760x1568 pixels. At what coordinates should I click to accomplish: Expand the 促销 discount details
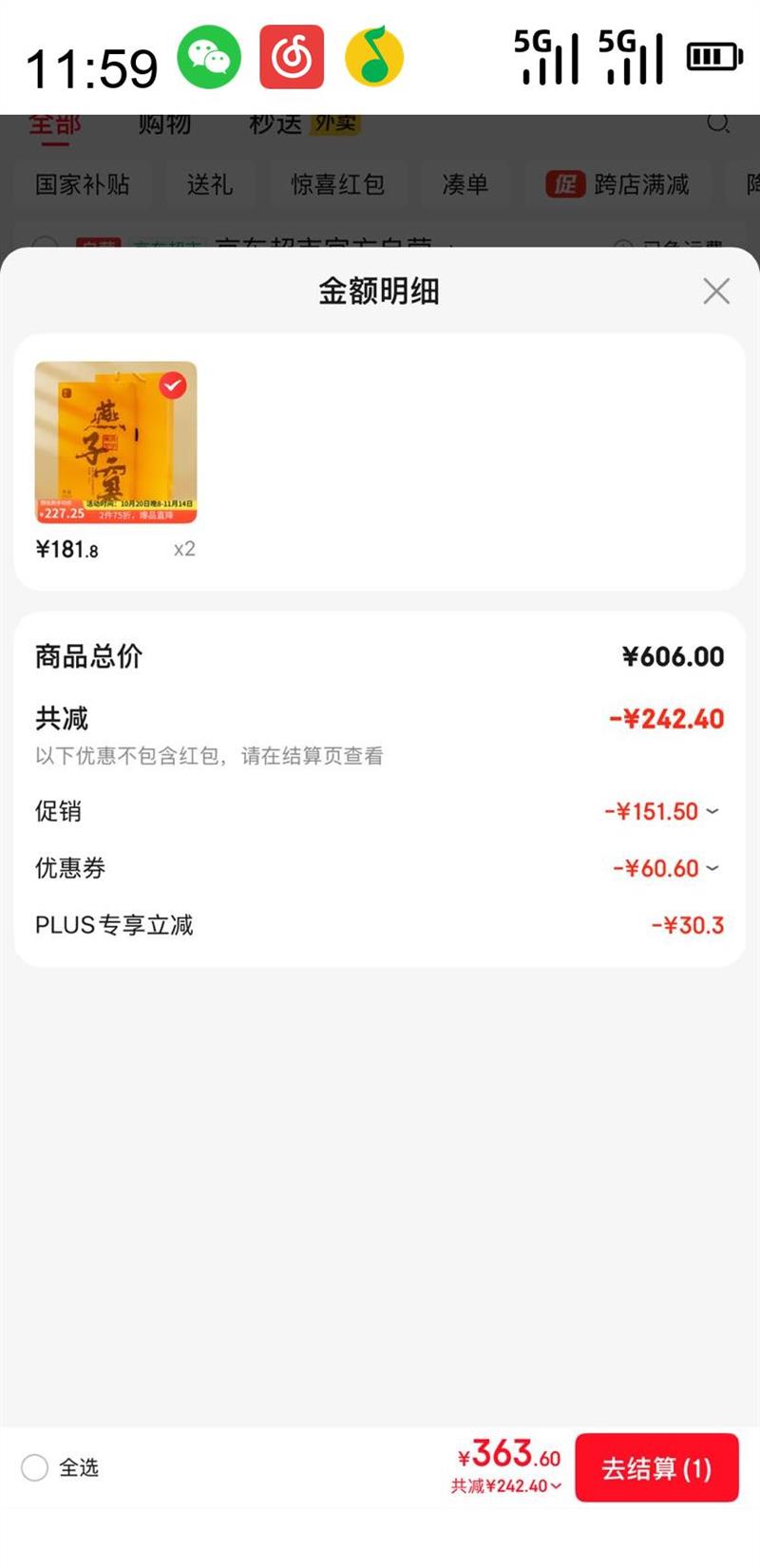tap(712, 811)
